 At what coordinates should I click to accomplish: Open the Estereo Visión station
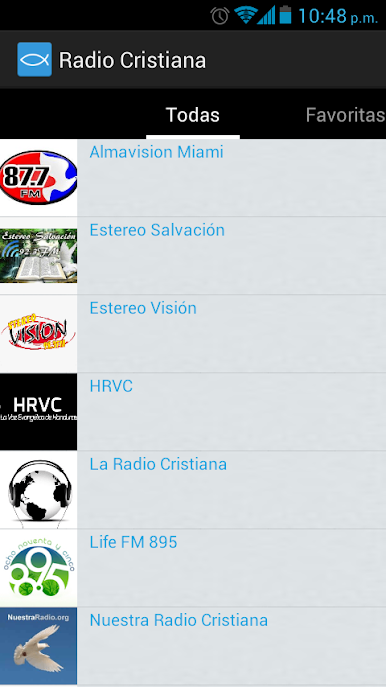pos(193,334)
